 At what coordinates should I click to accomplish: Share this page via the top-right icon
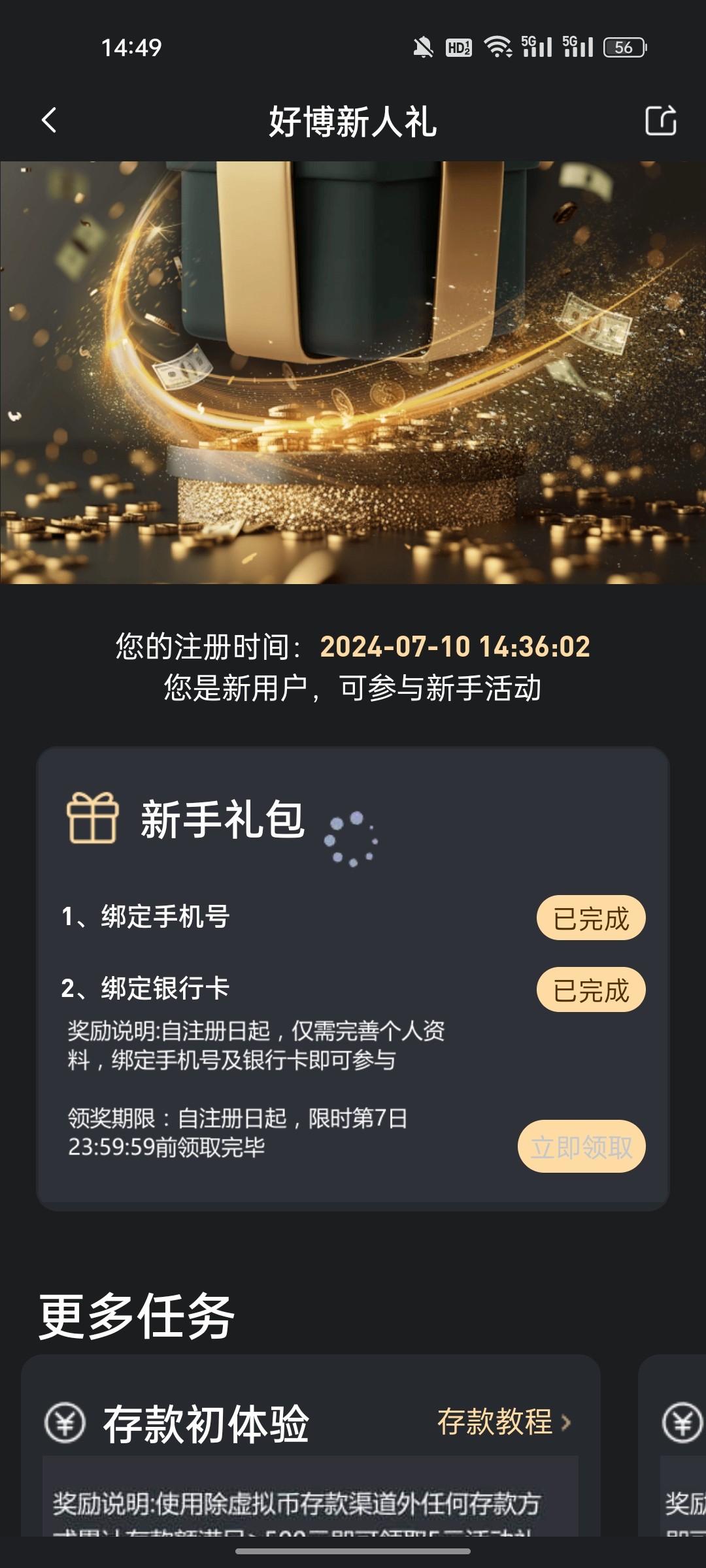coord(660,120)
